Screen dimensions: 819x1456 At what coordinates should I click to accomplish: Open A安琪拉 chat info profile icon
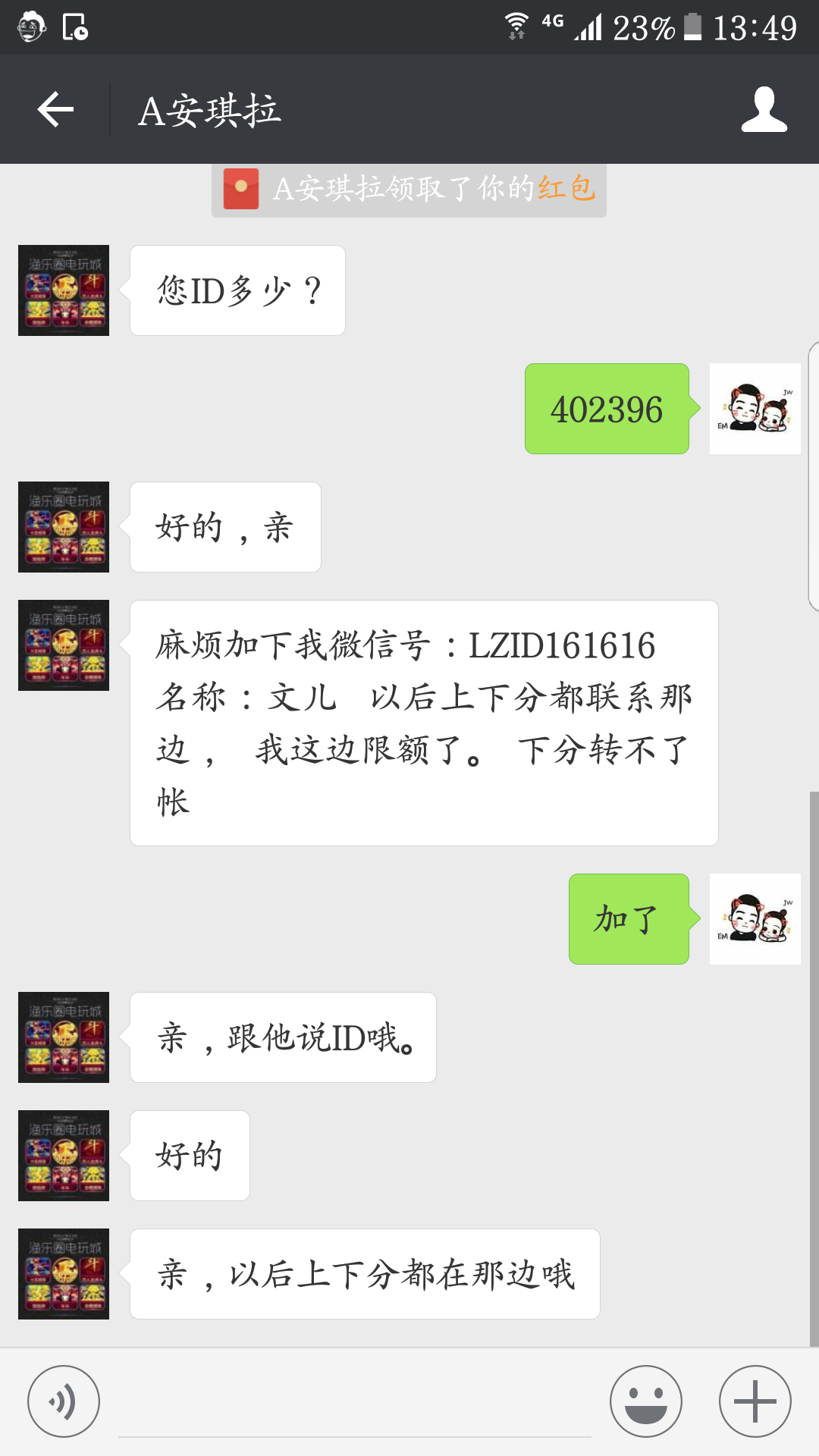click(x=764, y=110)
